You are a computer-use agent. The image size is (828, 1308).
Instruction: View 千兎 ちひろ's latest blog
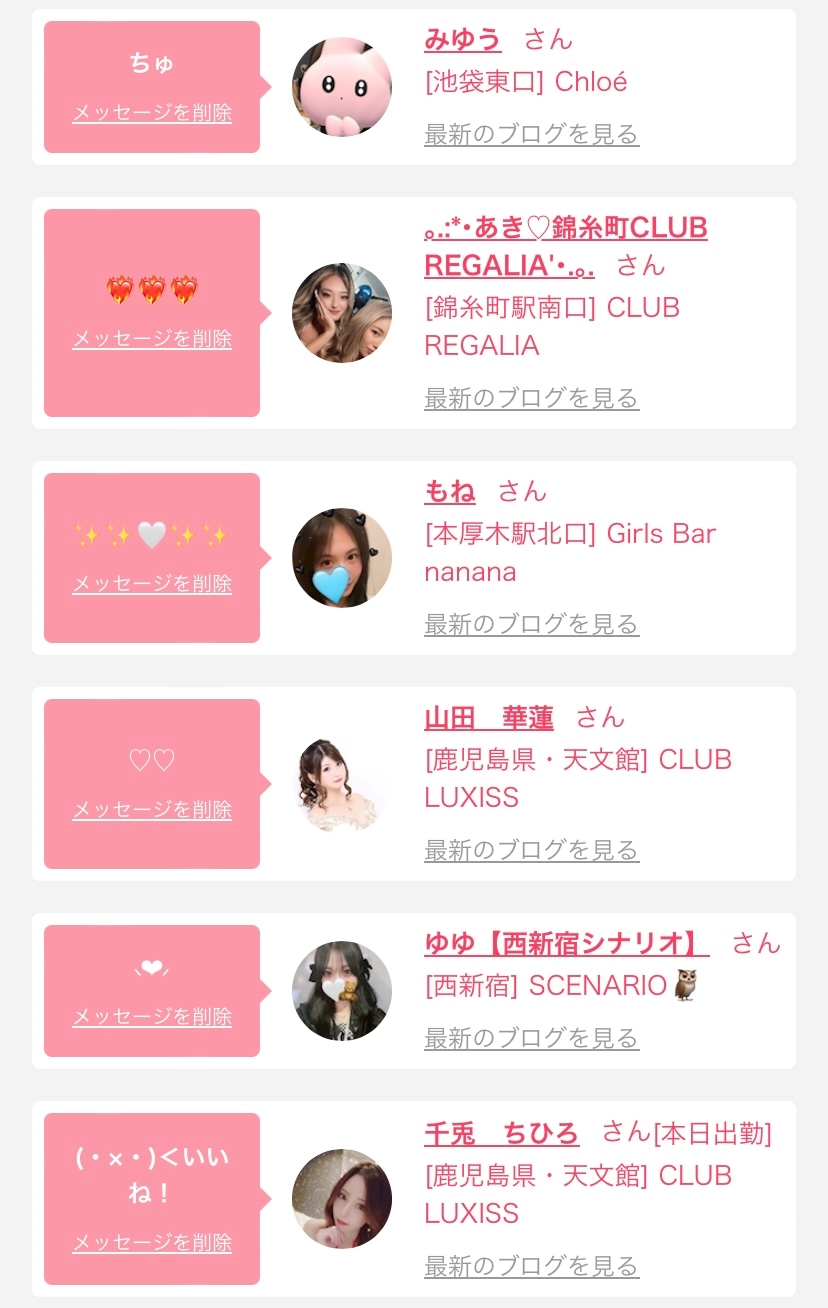pos(531,1266)
